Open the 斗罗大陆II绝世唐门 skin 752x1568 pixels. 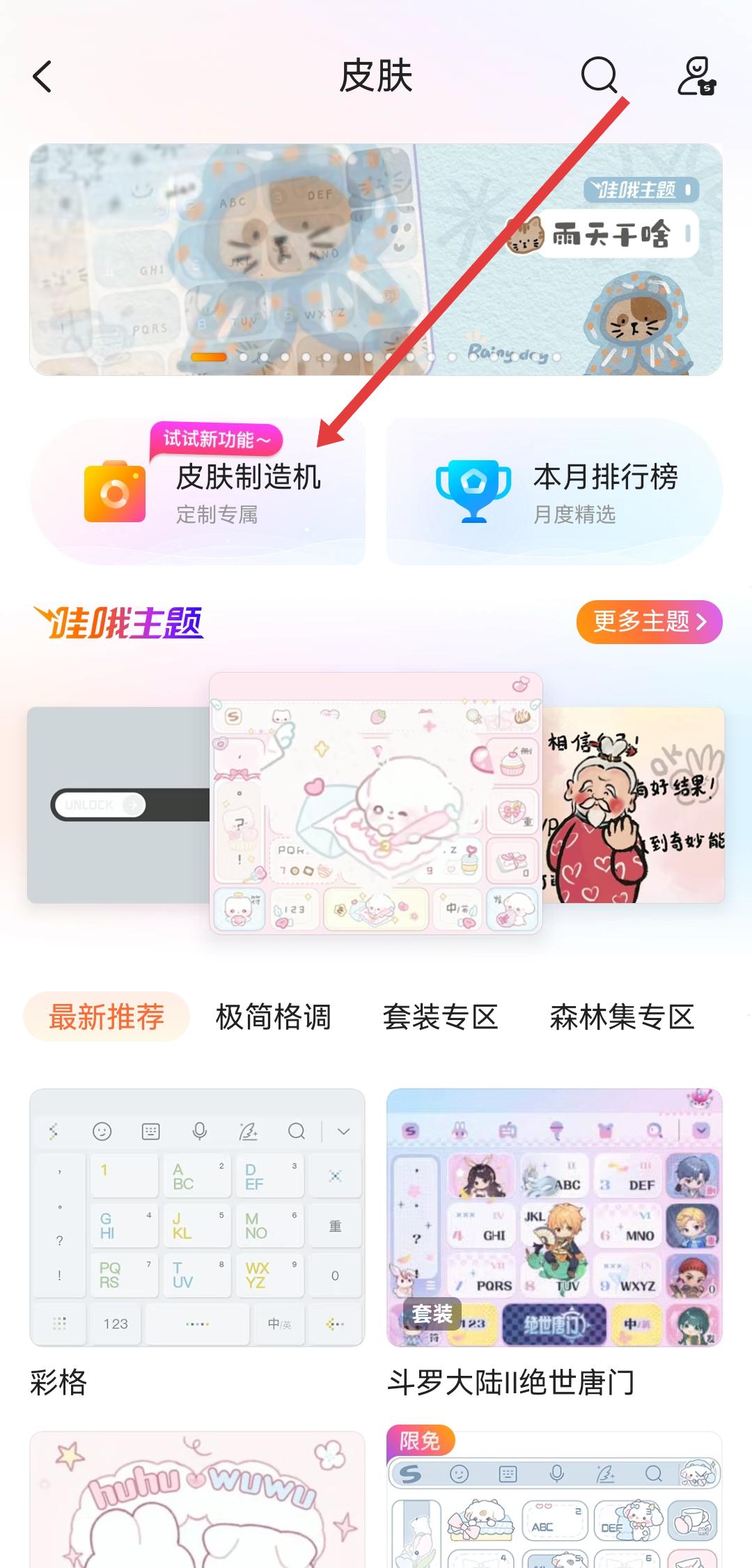pos(554,1217)
